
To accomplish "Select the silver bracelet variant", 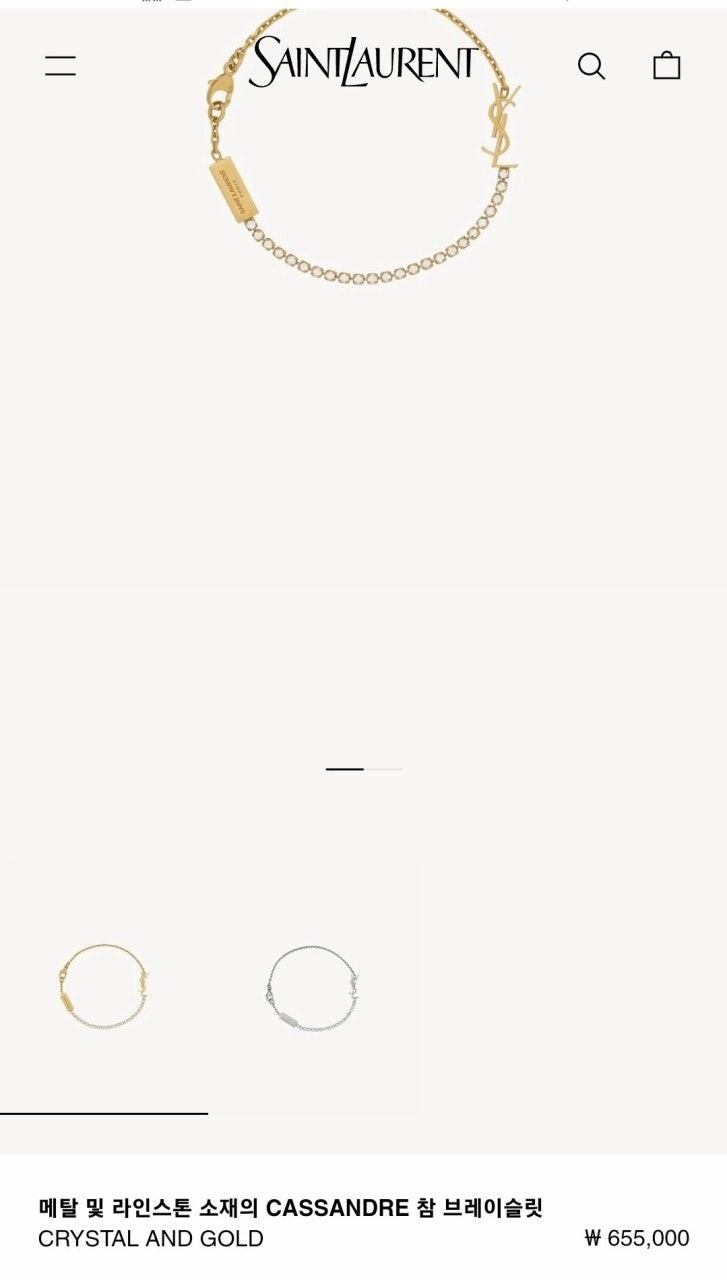I will pyautogui.click(x=313, y=986).
